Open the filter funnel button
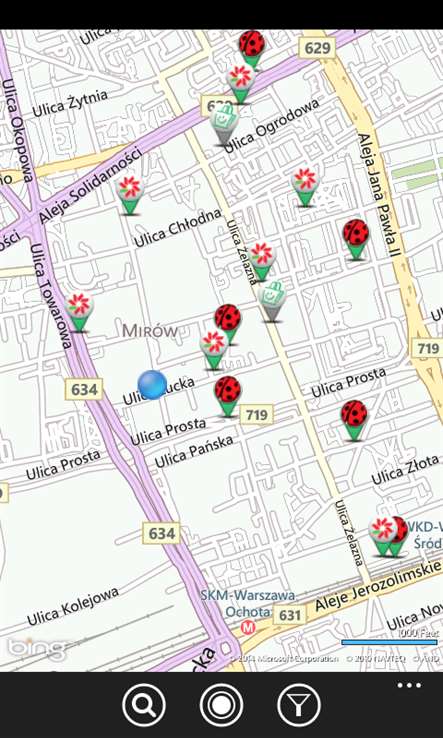Image resolution: width=443 pixels, height=738 pixels. pos(299,705)
